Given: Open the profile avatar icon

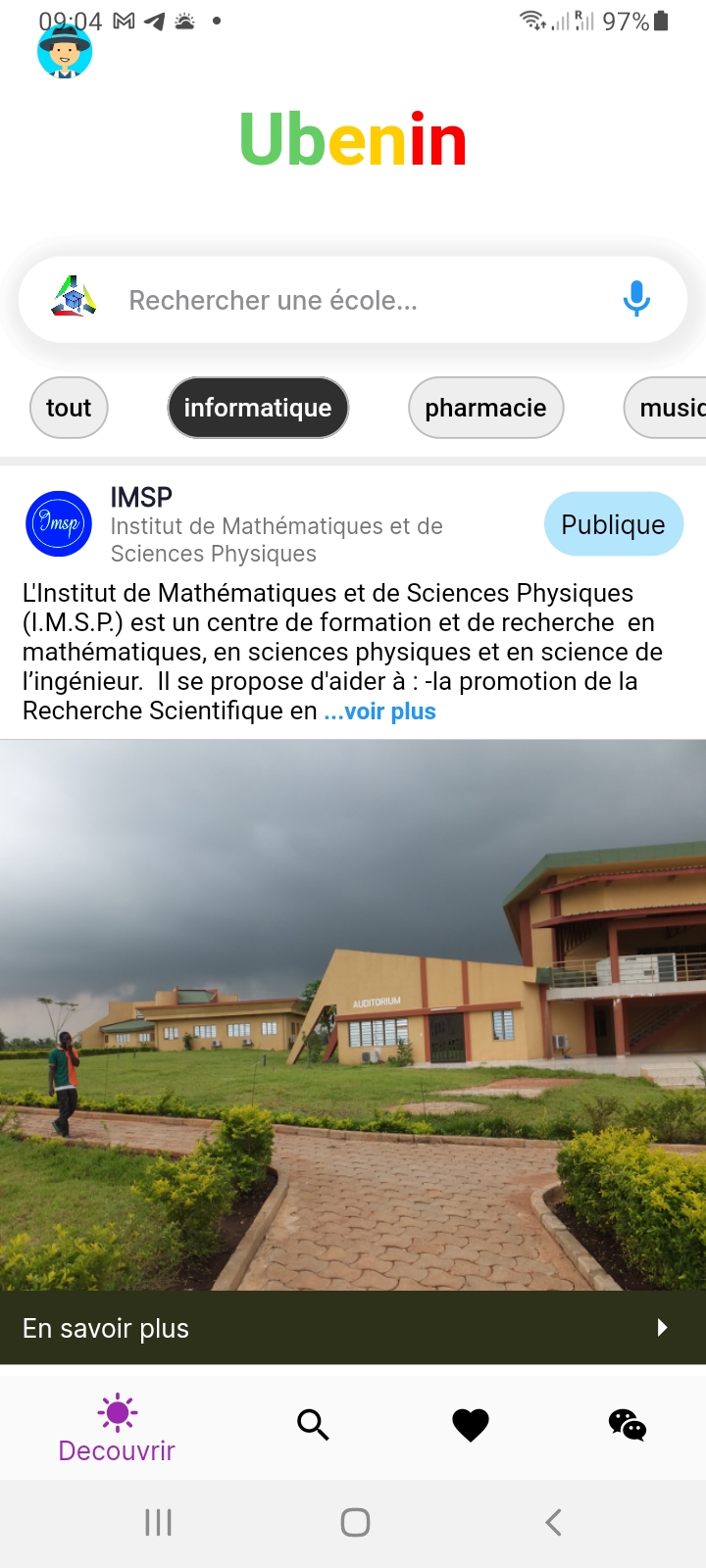Looking at the screenshot, I should click(x=65, y=52).
